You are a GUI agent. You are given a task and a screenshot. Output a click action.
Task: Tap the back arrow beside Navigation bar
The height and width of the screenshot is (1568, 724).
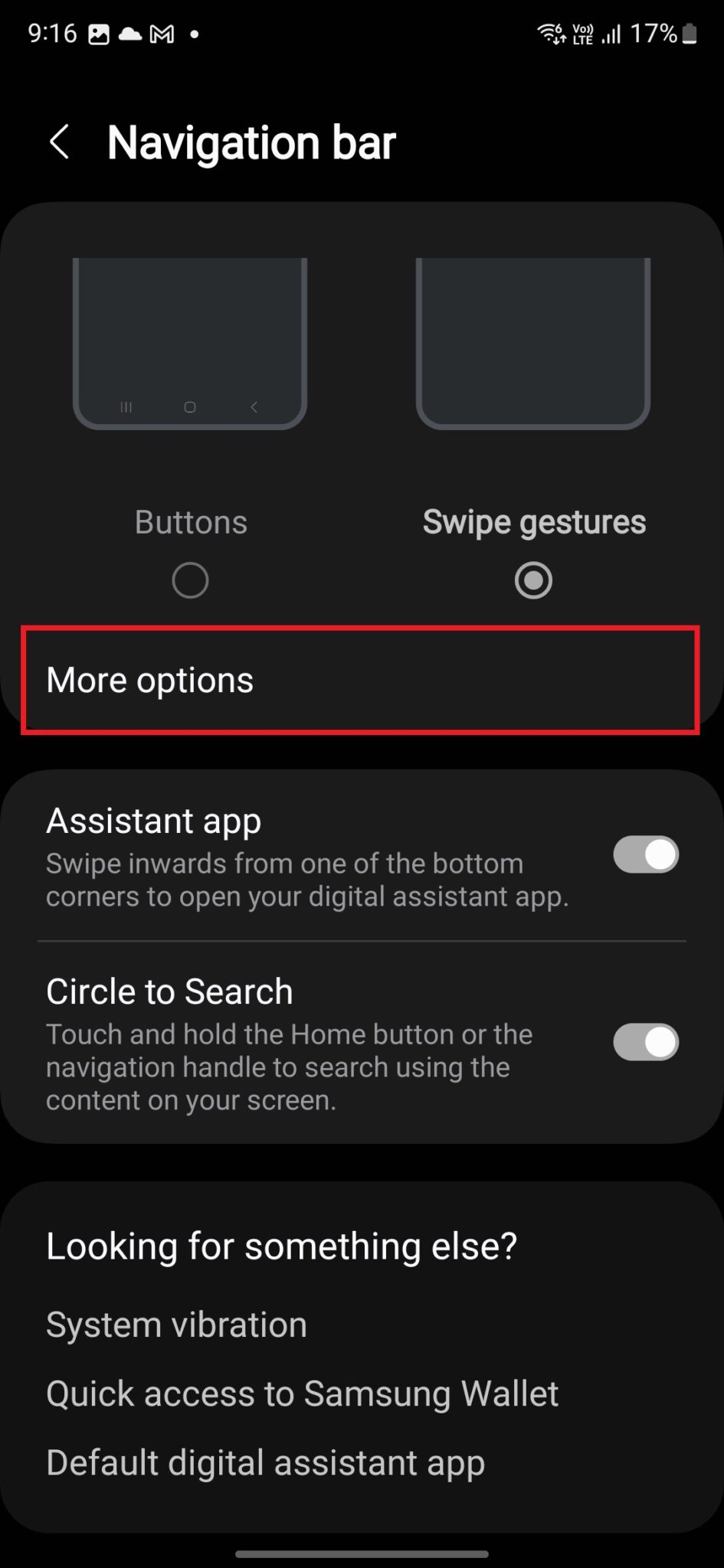click(x=61, y=141)
